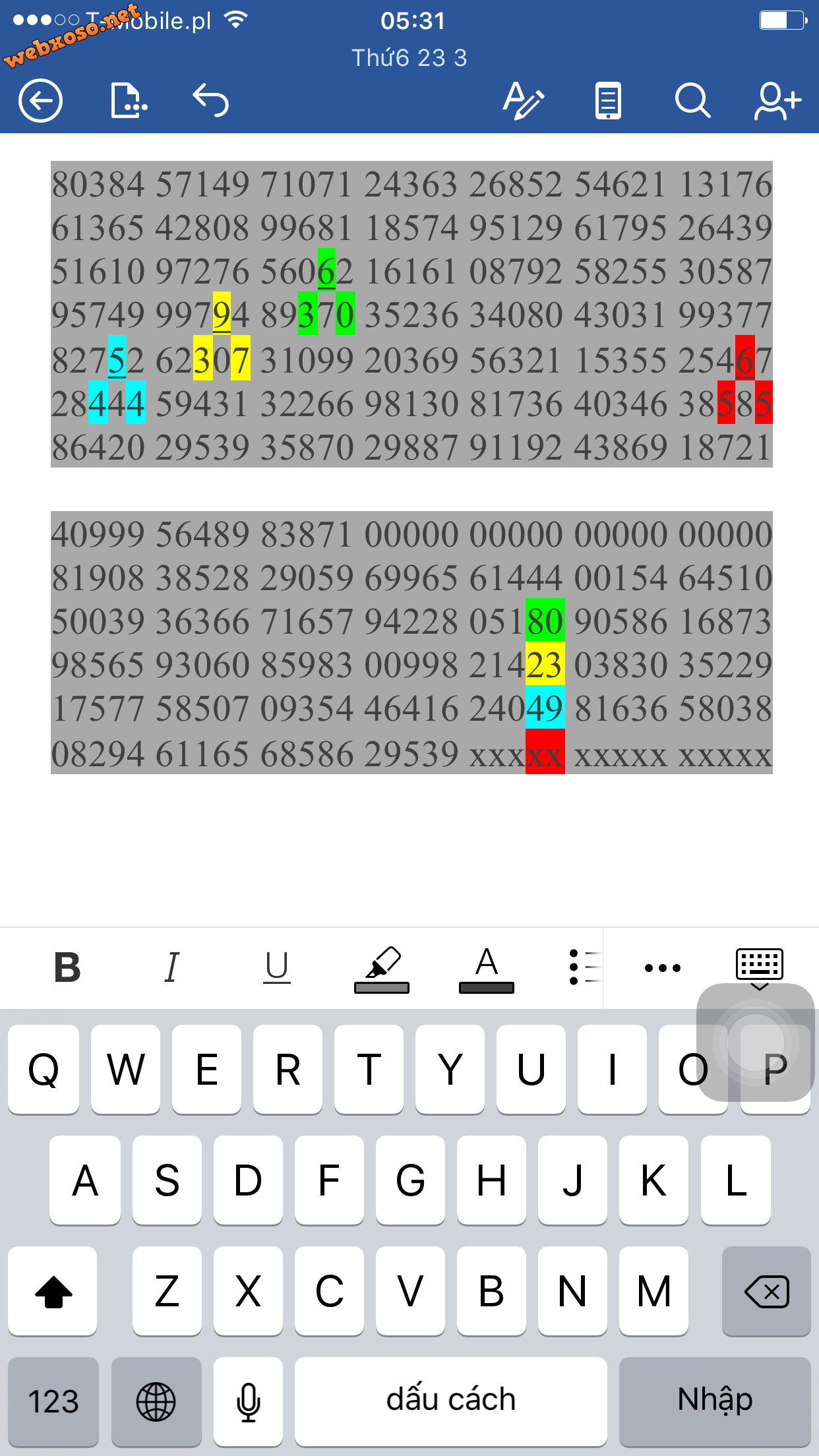Image resolution: width=819 pixels, height=1456 pixels.
Task: Open the text formatting pen tool
Action: coord(524,101)
